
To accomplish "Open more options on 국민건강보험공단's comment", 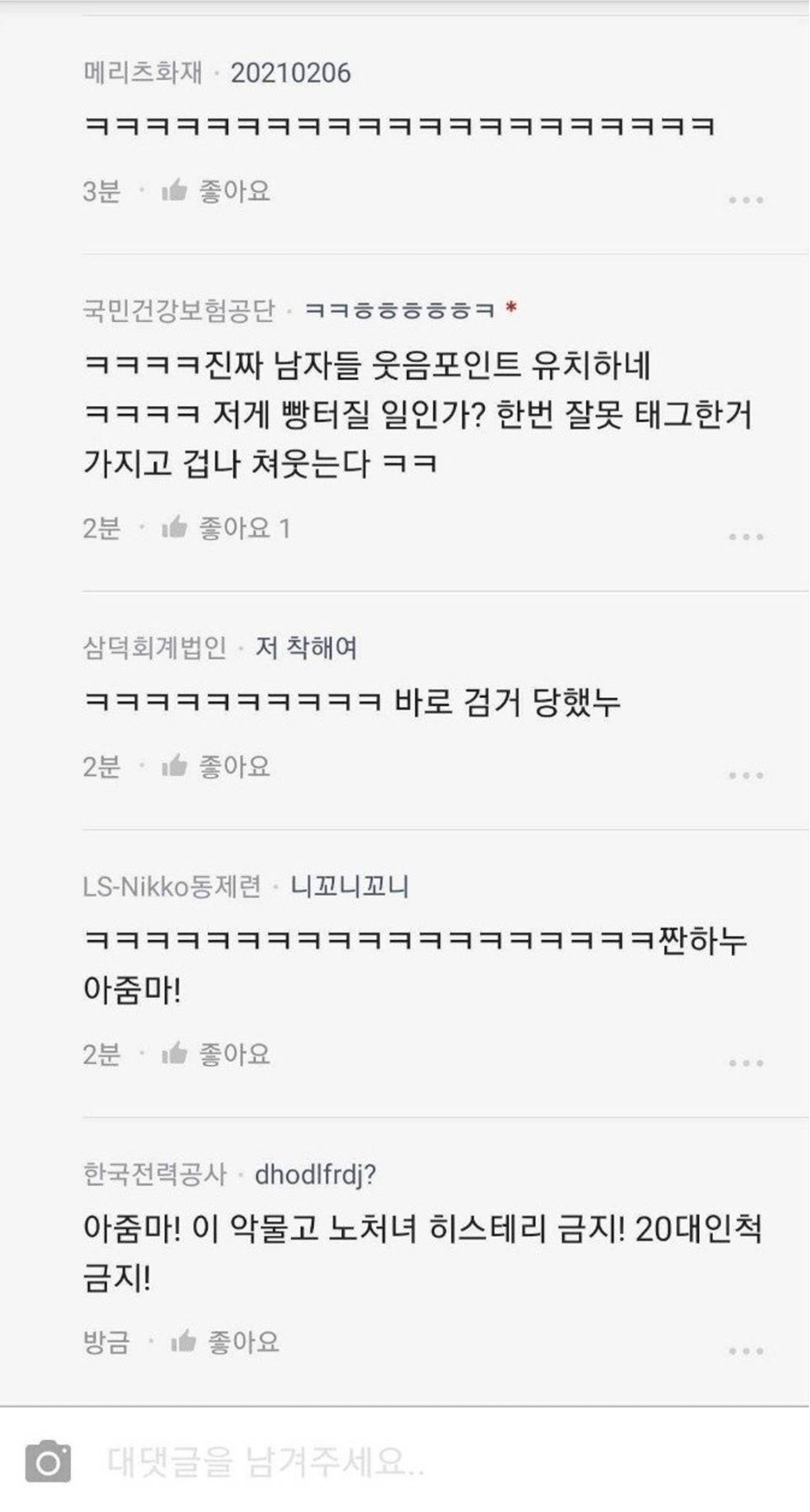I will click(x=745, y=536).
